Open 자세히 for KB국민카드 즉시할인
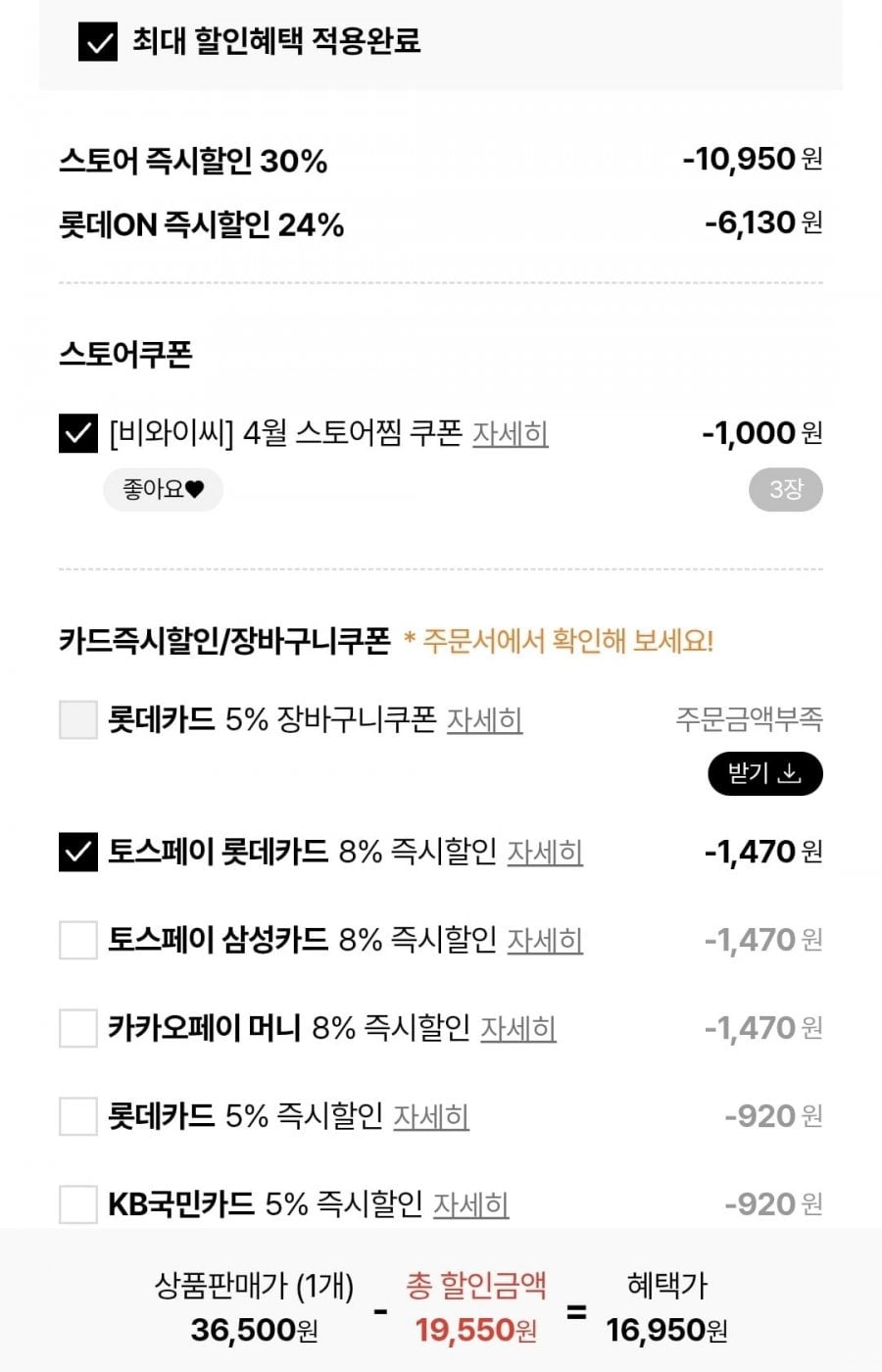The height and width of the screenshot is (1372, 882). point(470,1204)
